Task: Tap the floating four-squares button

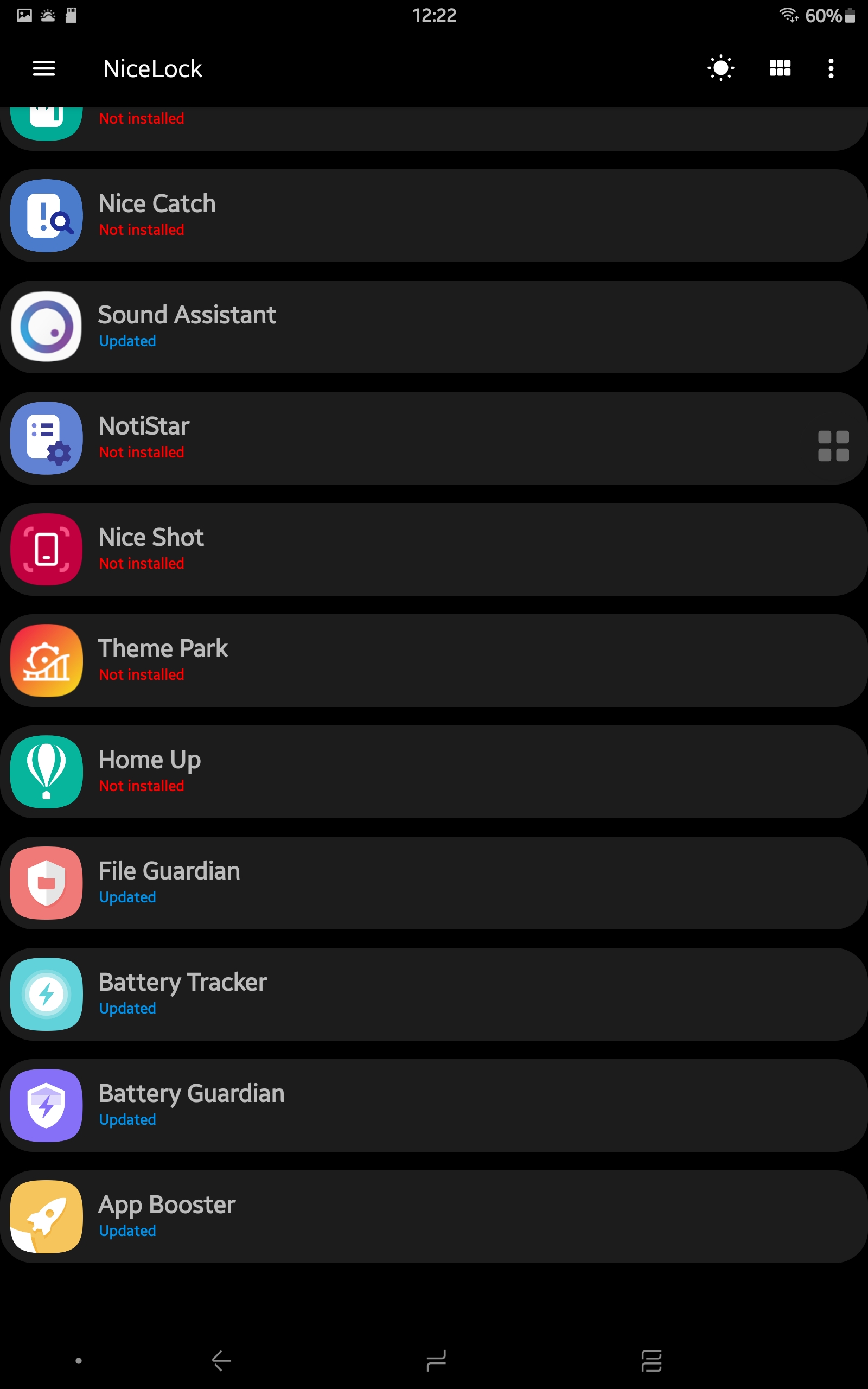Action: [x=833, y=446]
